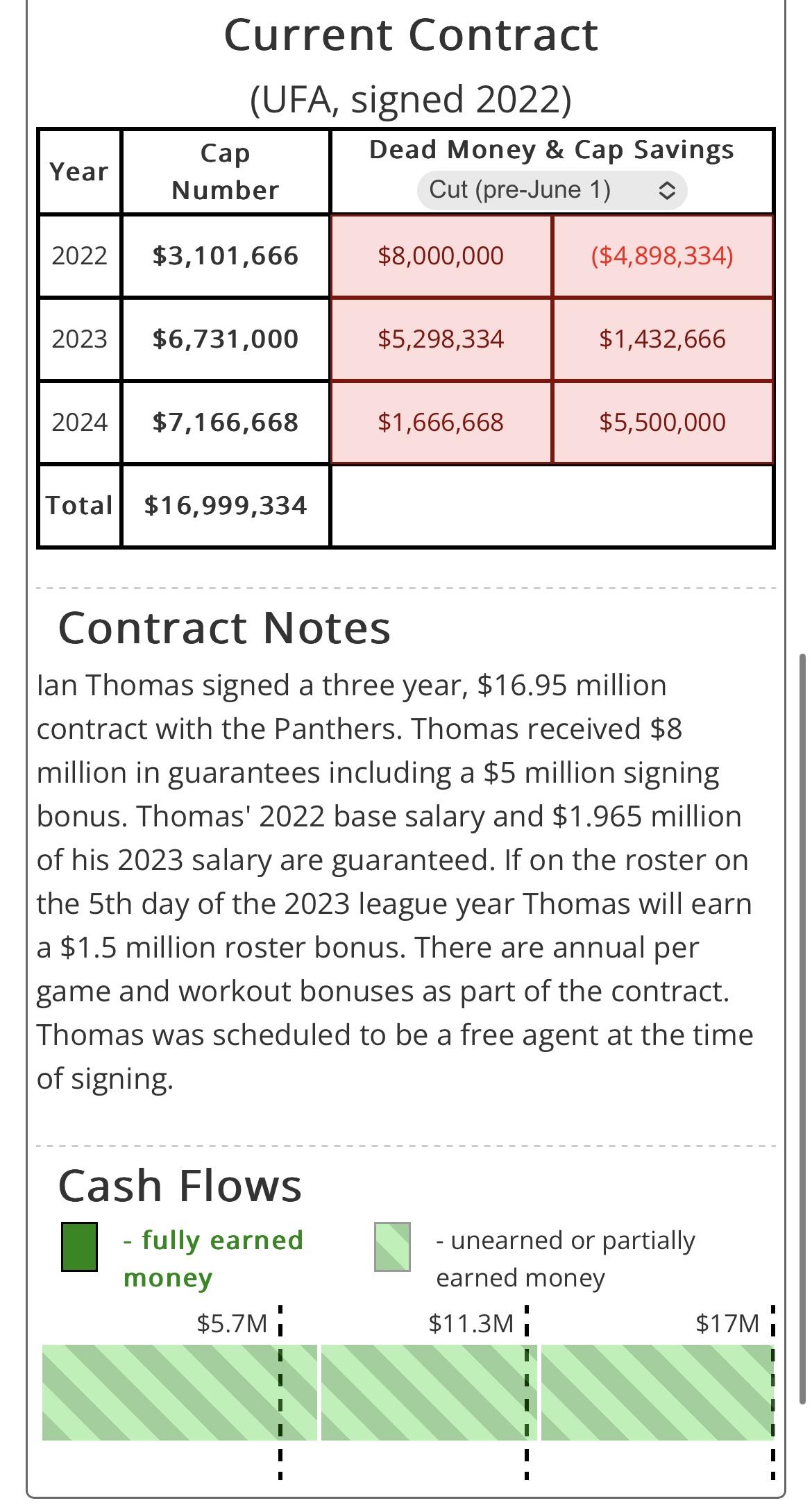Open the Cut (pre-June 1) dropdown
Image resolution: width=812 pixels, height=1512 pixels.
pos(552,190)
